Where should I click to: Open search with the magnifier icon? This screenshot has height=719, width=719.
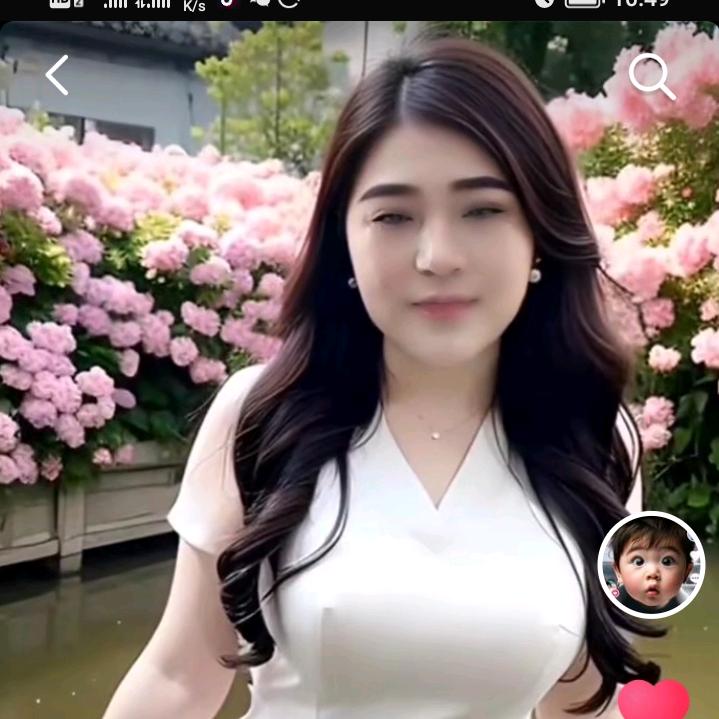(651, 76)
